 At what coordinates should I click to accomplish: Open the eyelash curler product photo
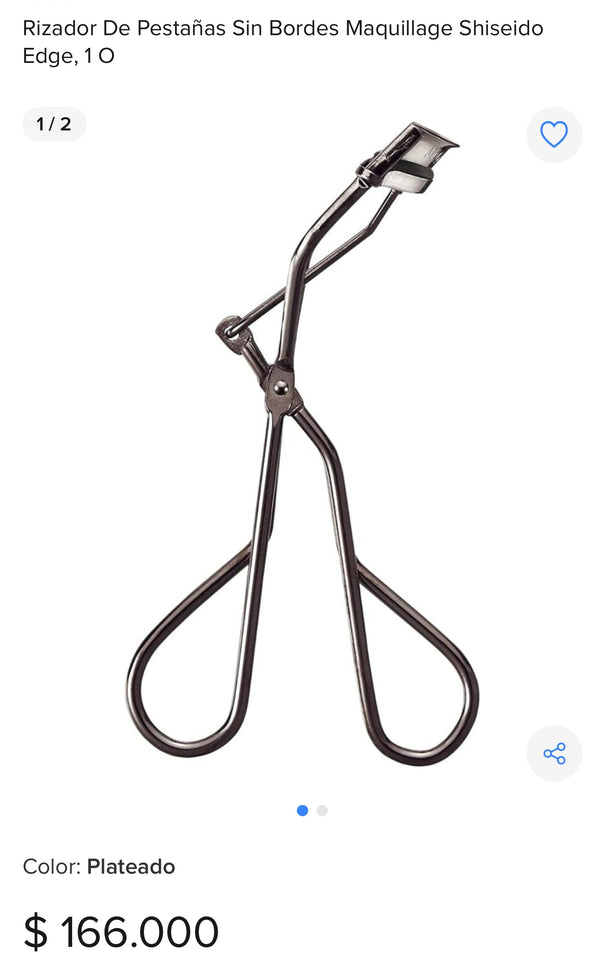click(x=302, y=450)
